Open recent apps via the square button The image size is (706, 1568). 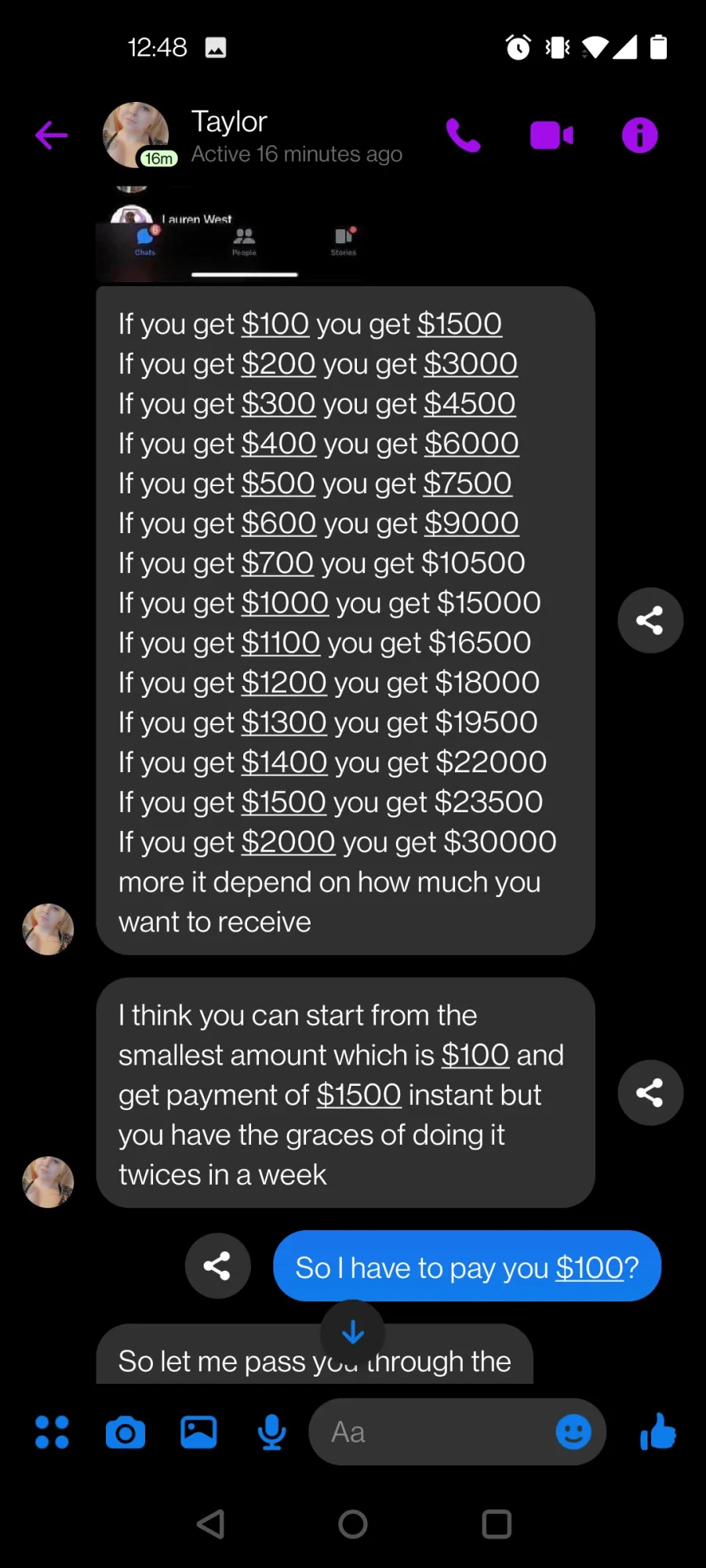(x=497, y=1524)
